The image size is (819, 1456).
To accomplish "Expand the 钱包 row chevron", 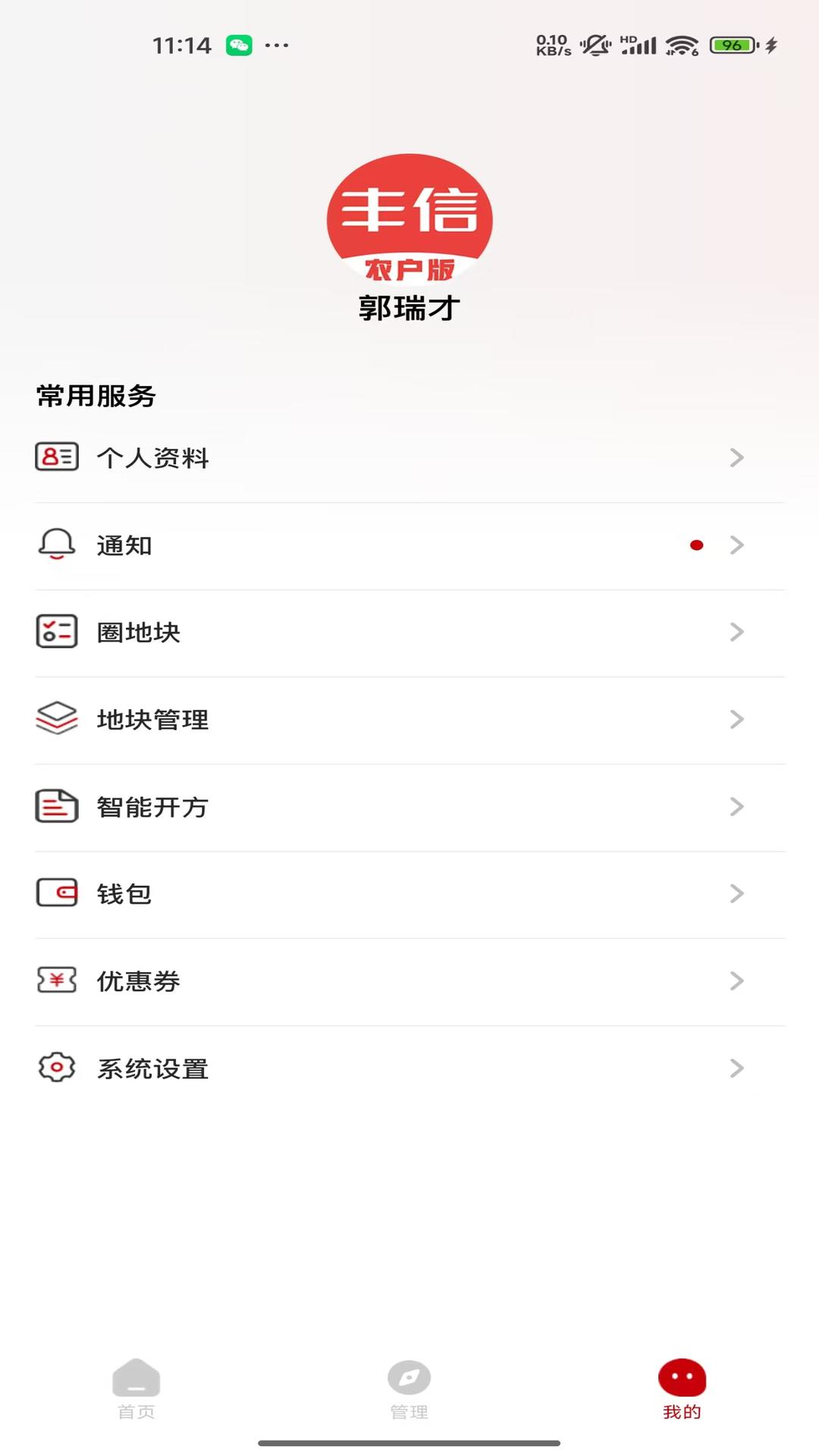I will 736,894.
